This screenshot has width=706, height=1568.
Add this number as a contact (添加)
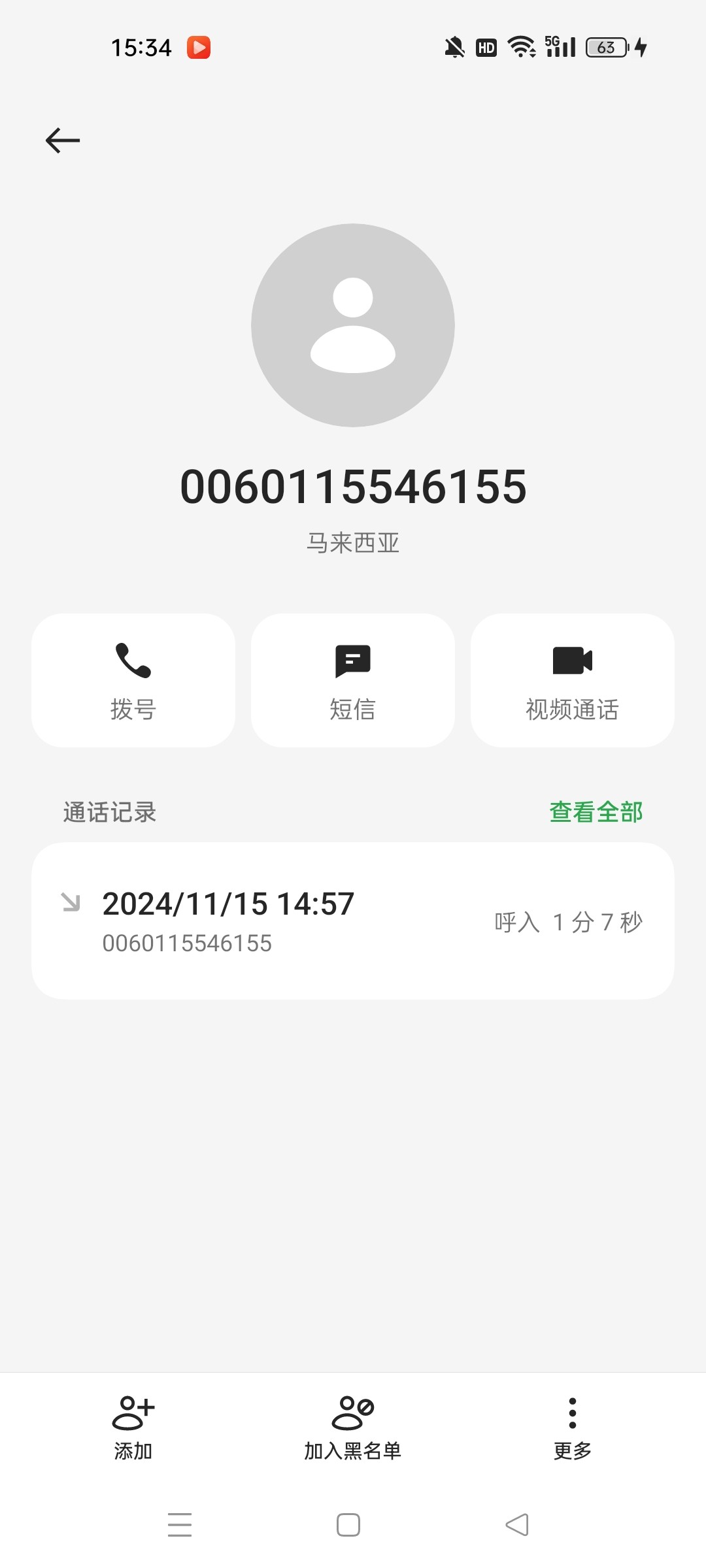[x=133, y=1428]
